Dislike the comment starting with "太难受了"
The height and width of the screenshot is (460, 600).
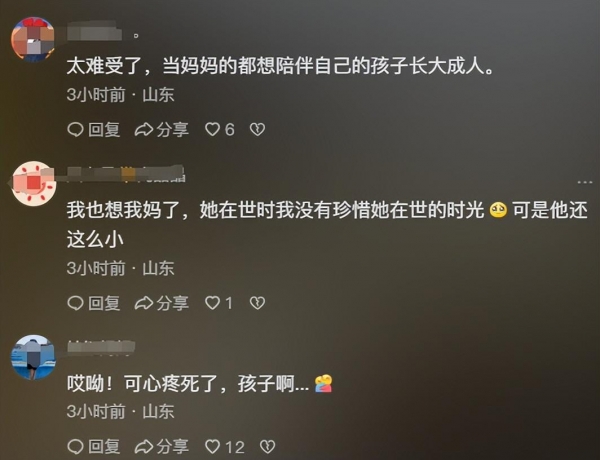click(x=256, y=129)
